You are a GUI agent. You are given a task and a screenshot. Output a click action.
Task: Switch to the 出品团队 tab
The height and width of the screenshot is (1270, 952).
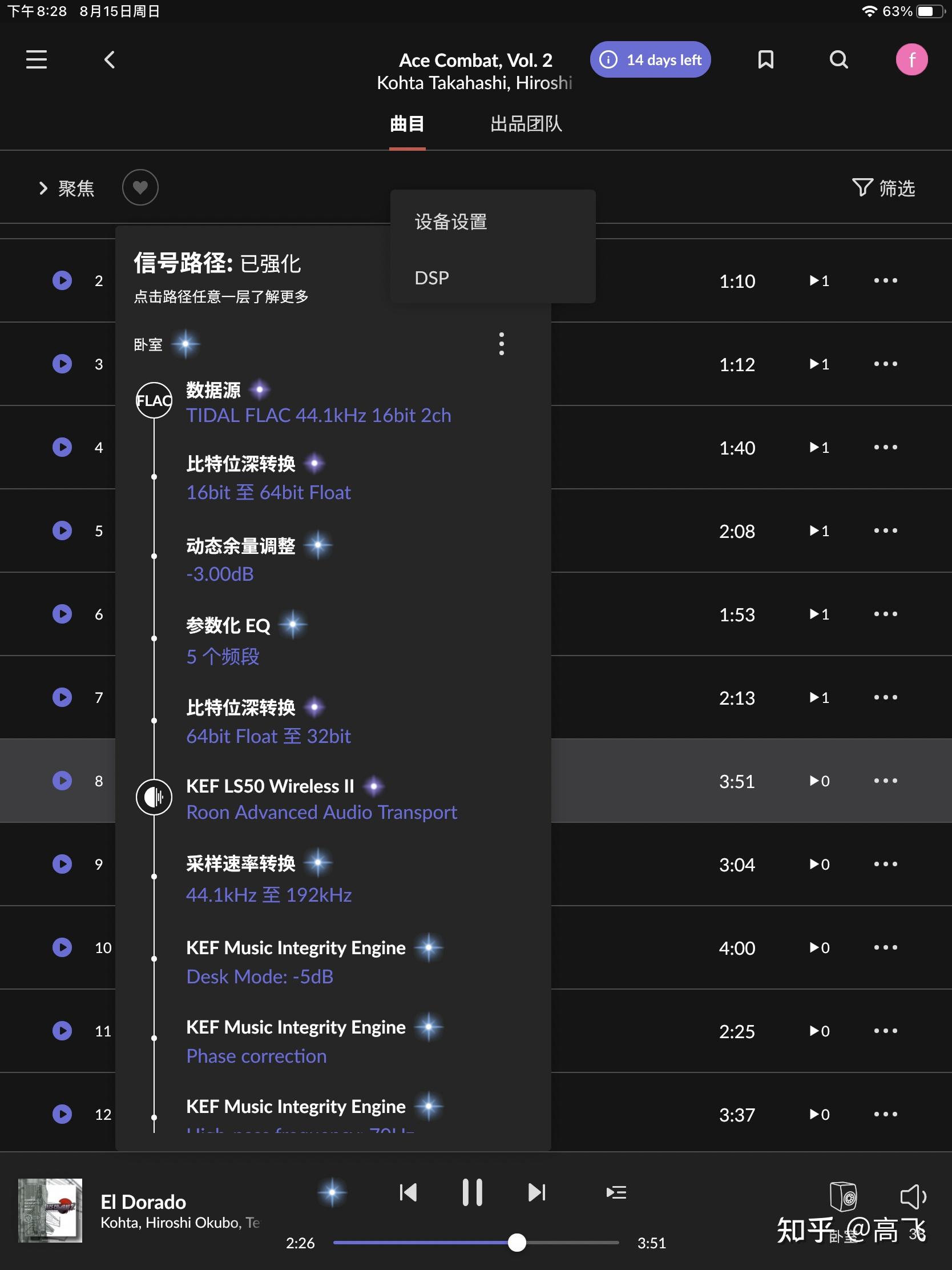pyautogui.click(x=526, y=124)
